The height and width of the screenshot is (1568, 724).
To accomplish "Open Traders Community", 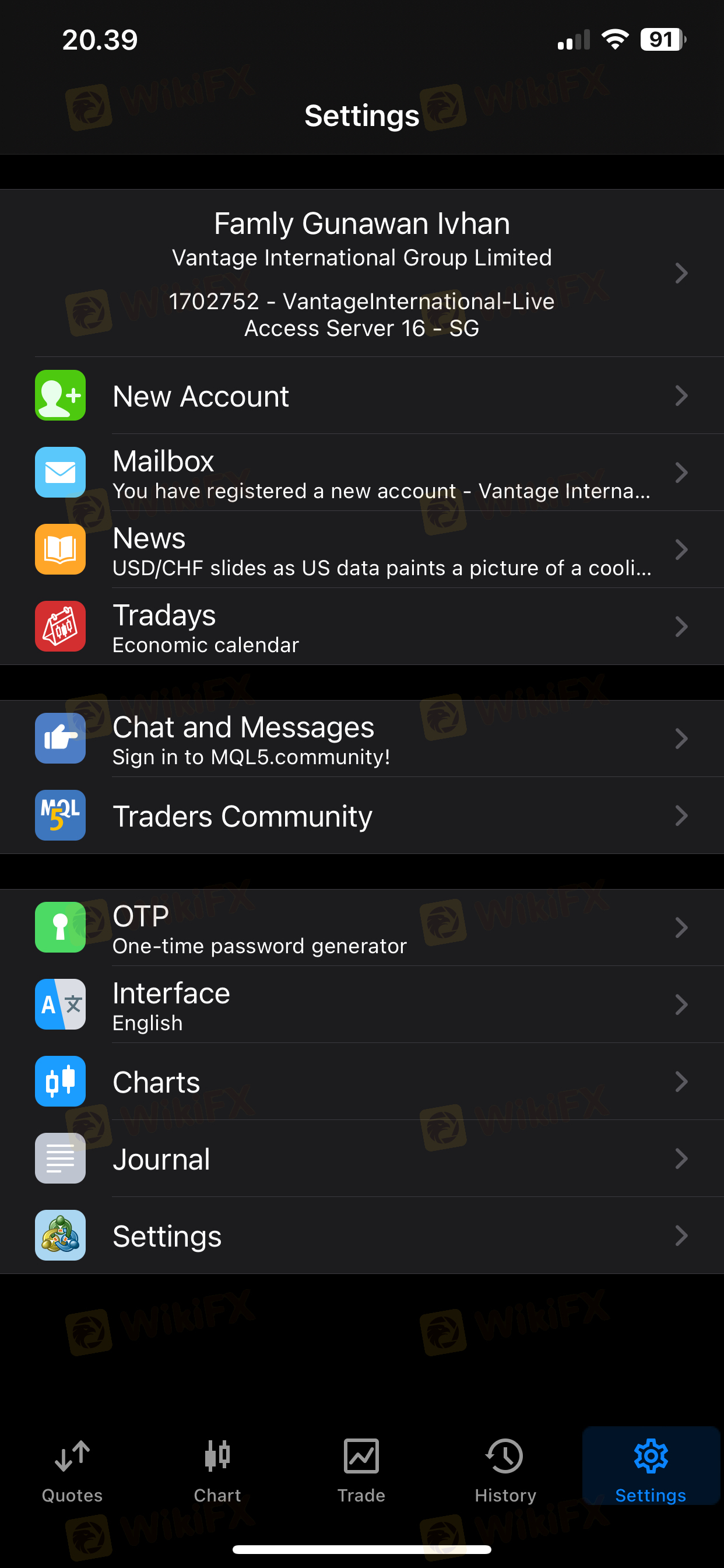I will click(362, 815).
